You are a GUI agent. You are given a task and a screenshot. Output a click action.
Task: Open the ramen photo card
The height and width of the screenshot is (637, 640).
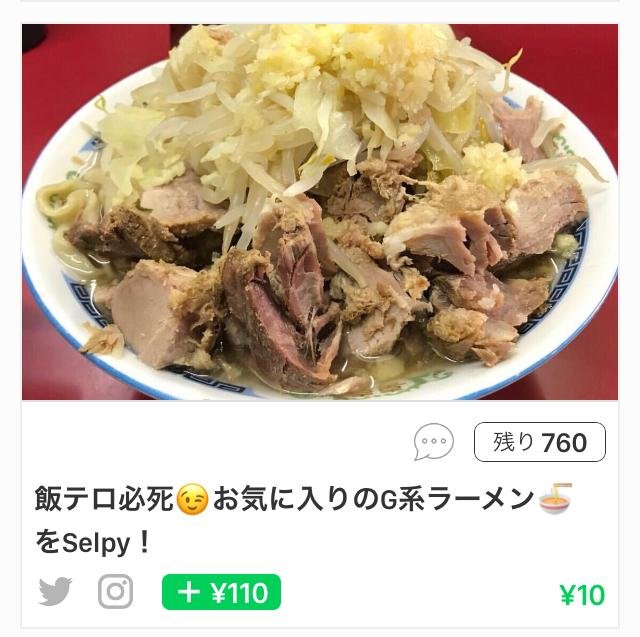coord(320,212)
